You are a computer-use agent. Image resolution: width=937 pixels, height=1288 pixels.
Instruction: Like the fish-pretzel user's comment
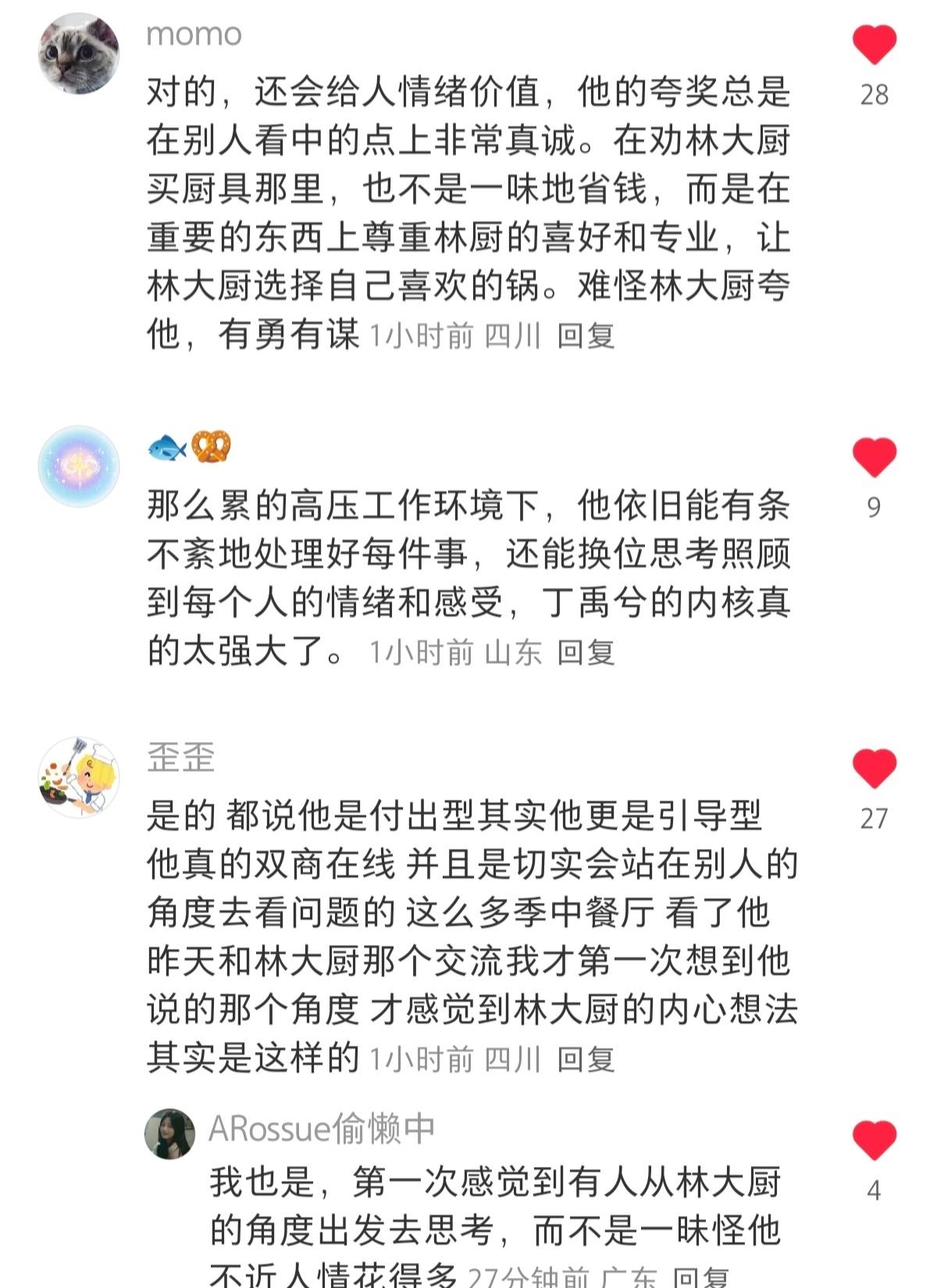tap(874, 458)
